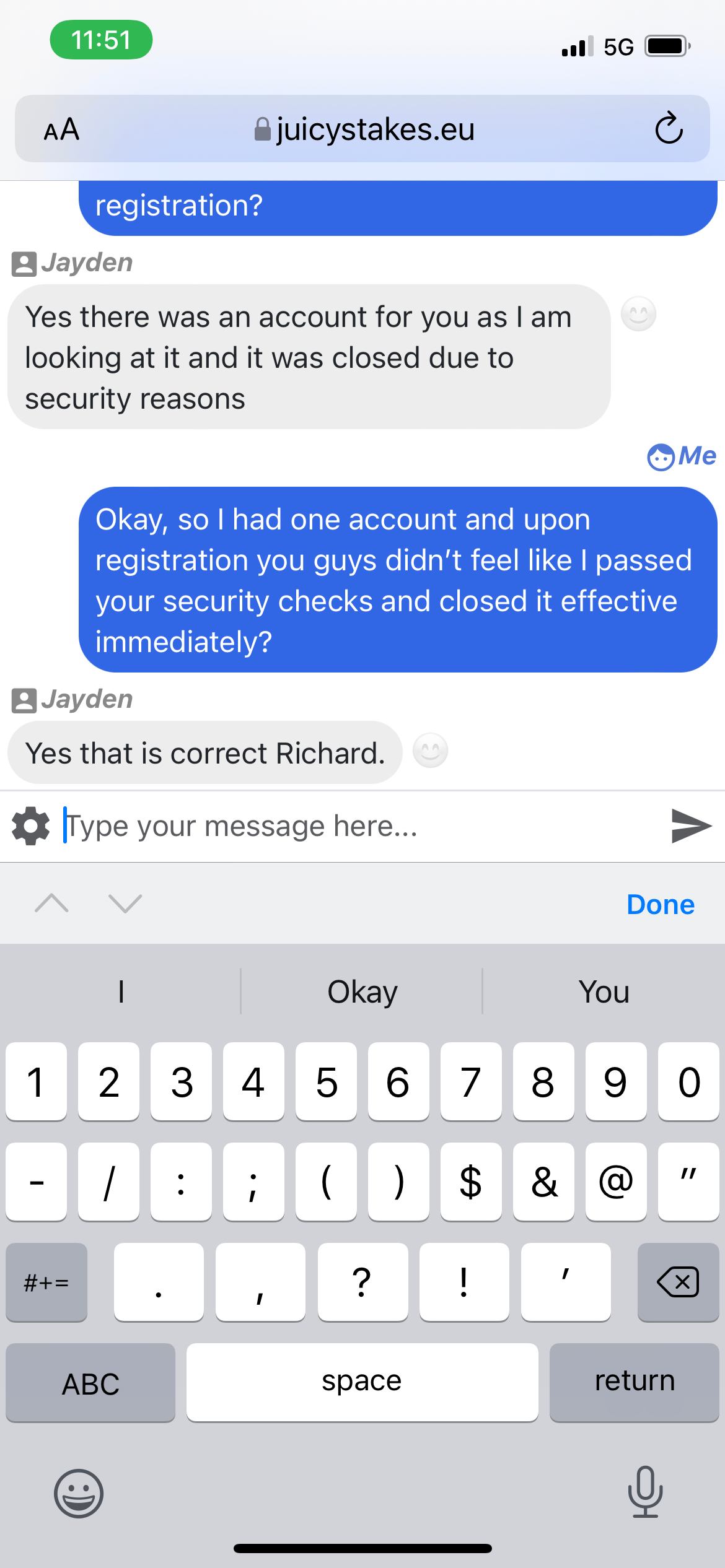This screenshot has width=725, height=1568.
Task: Open the chat settings gear icon
Action: [x=31, y=827]
